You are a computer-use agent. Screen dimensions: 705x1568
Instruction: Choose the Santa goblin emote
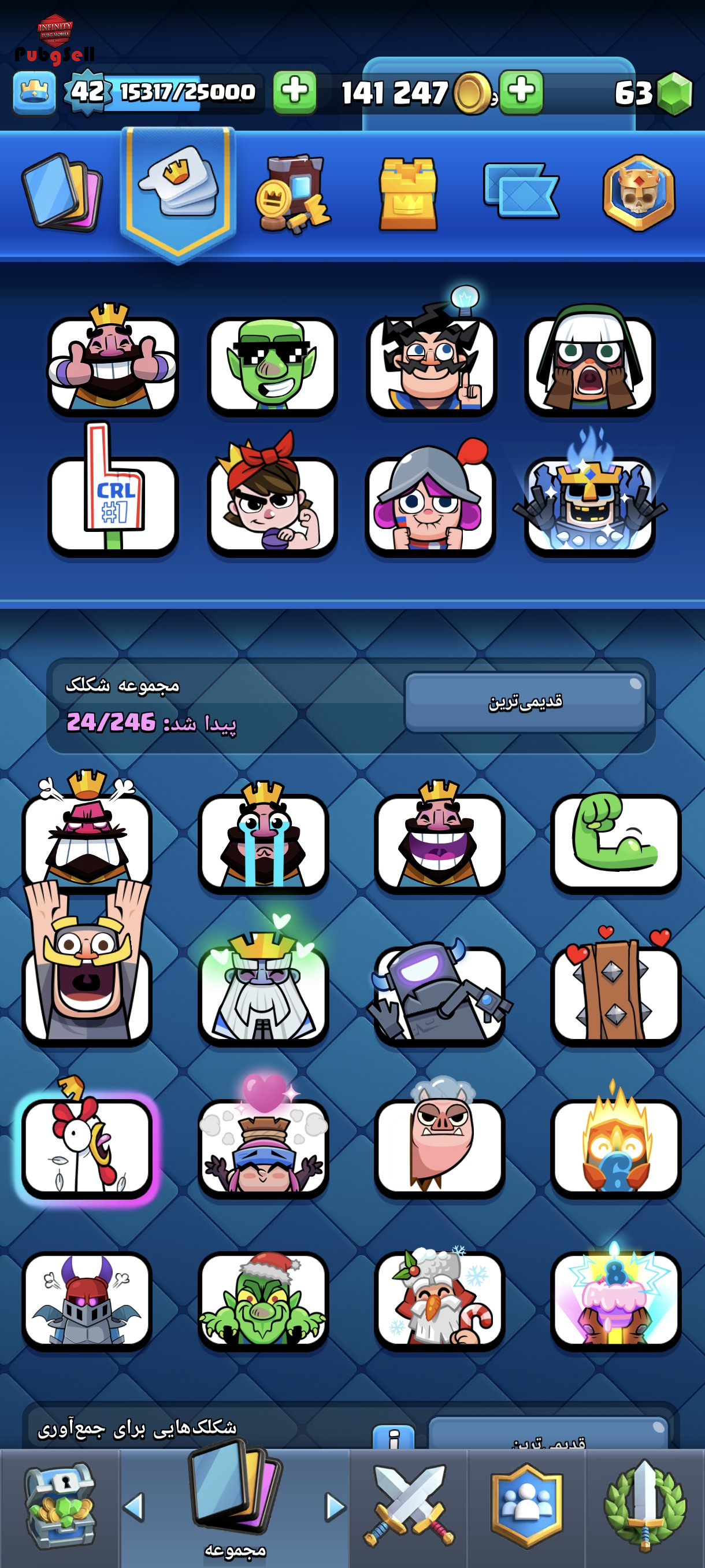click(x=263, y=1300)
